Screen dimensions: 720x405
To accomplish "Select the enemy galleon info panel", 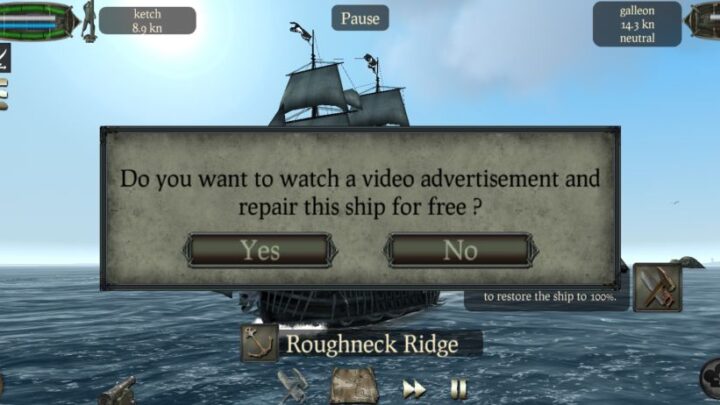I will tap(636, 23).
